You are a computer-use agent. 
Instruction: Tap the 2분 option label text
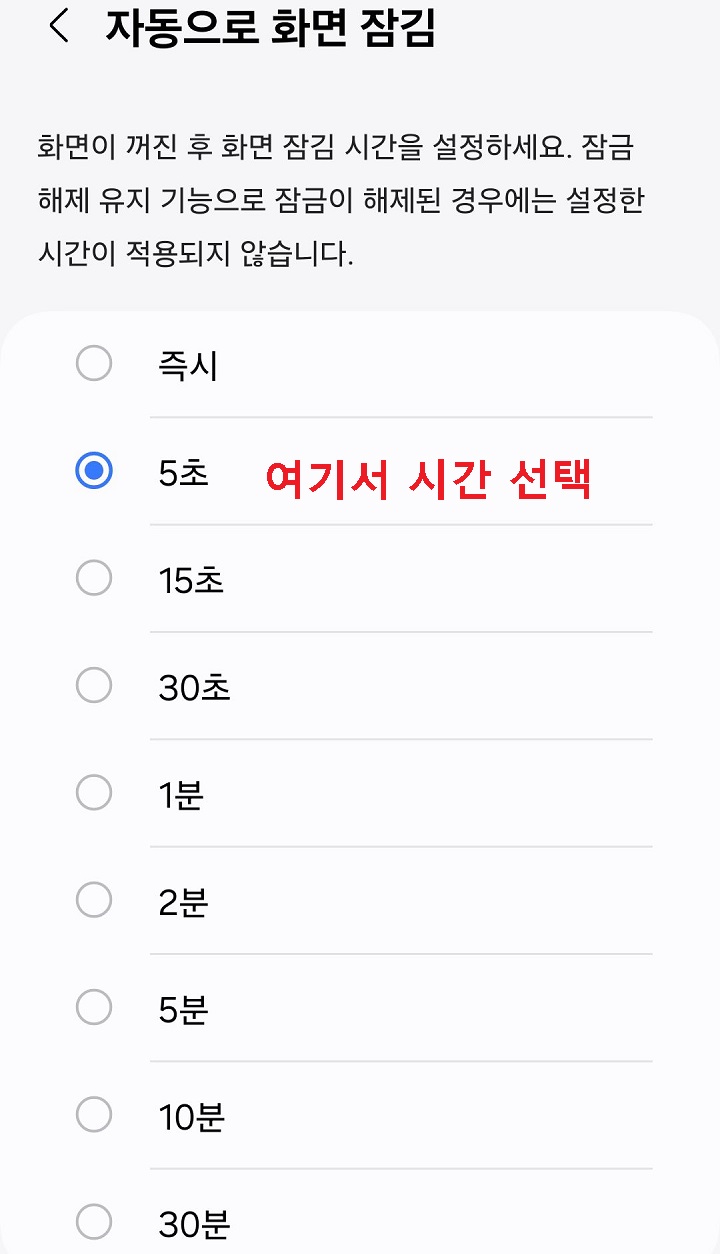pyautogui.click(x=180, y=900)
